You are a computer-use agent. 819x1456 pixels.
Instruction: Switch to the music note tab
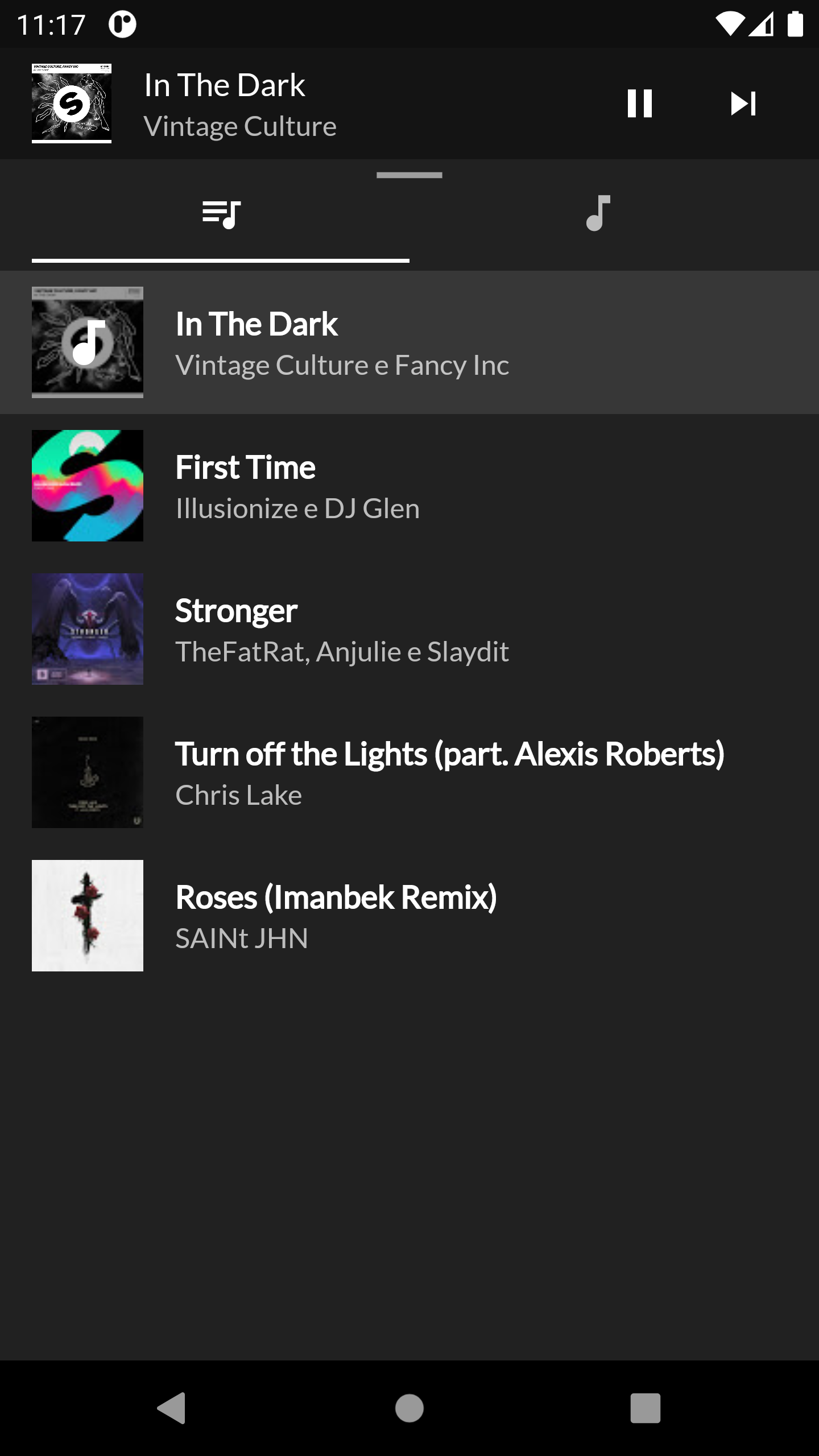(598, 214)
